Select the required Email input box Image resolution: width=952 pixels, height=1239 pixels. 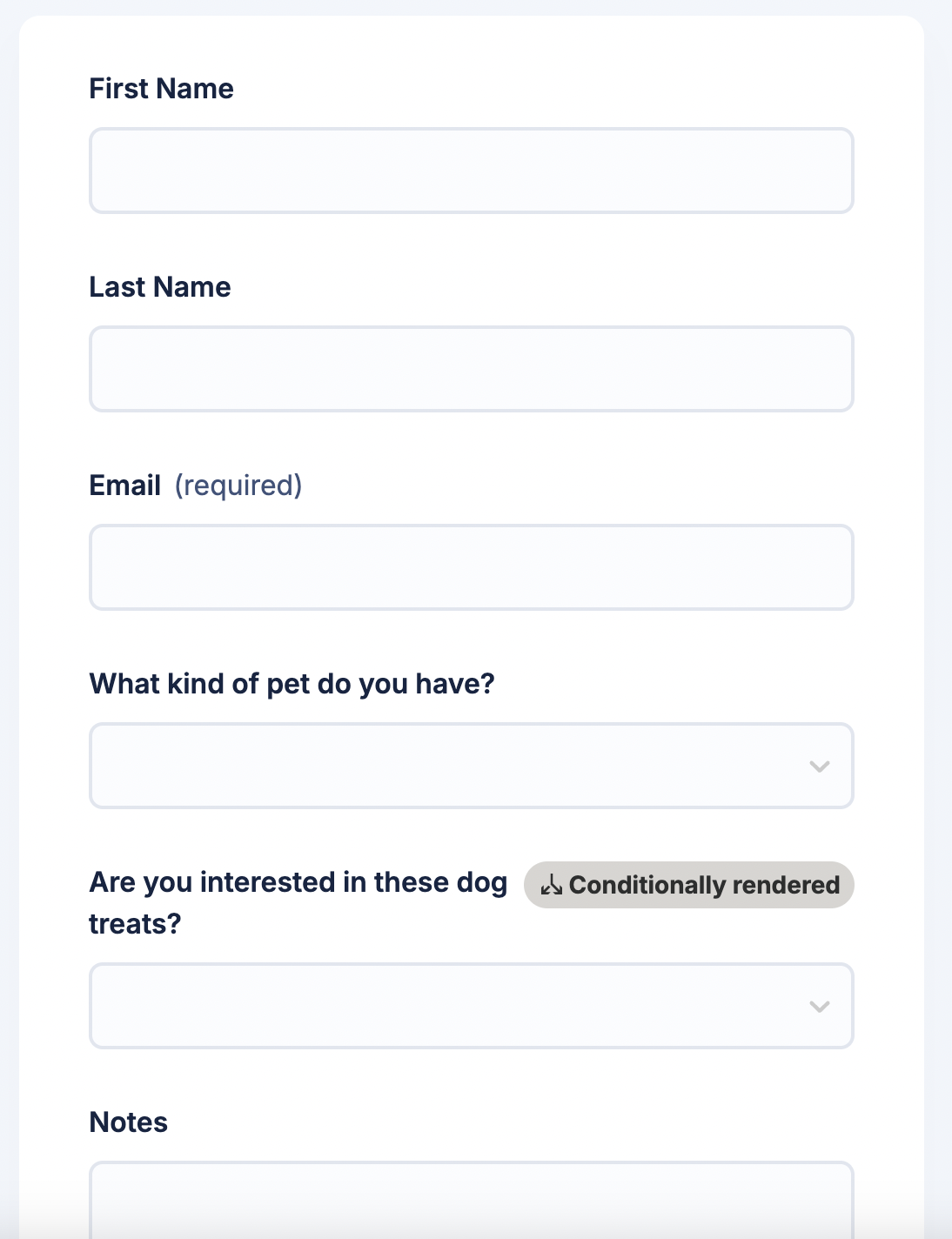click(x=471, y=567)
